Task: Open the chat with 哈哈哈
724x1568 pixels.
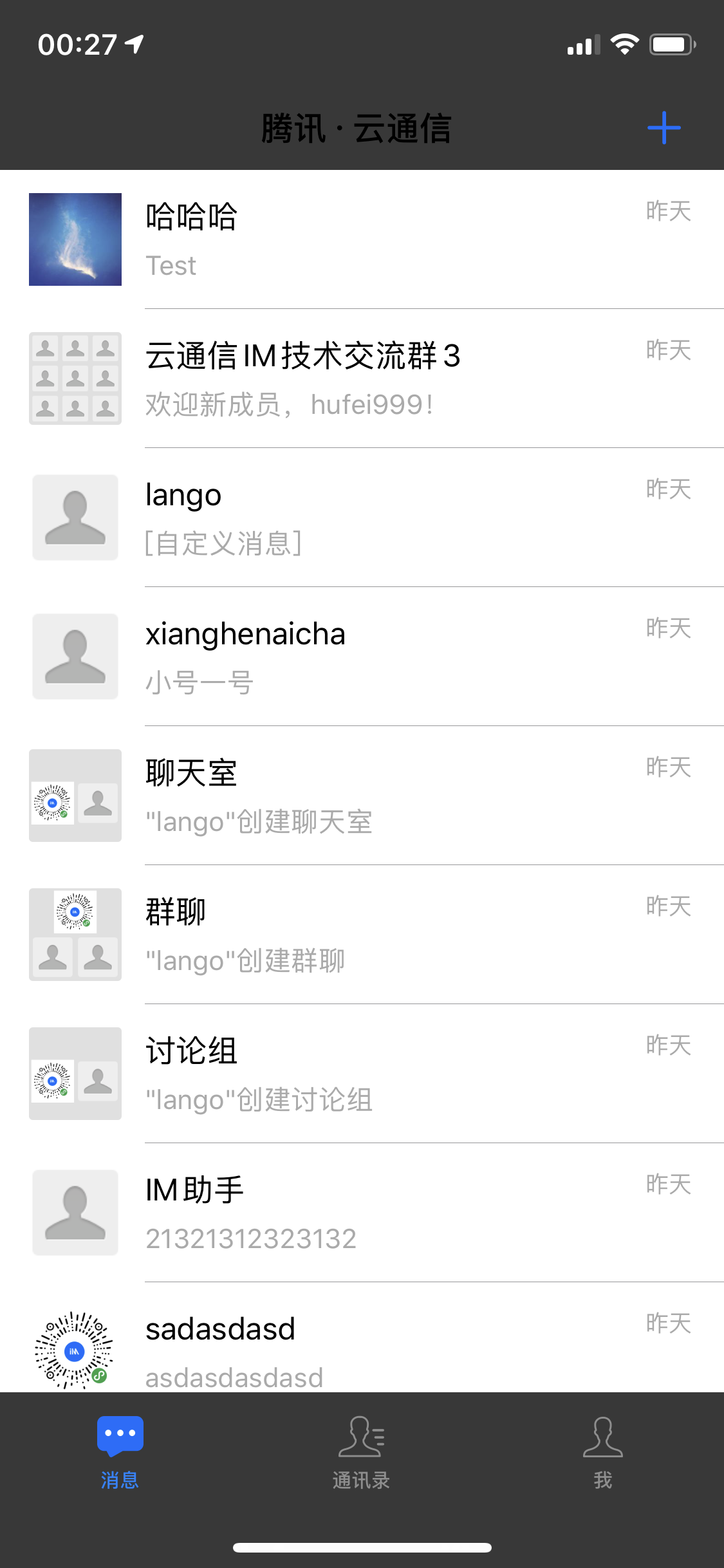Action: (362, 239)
